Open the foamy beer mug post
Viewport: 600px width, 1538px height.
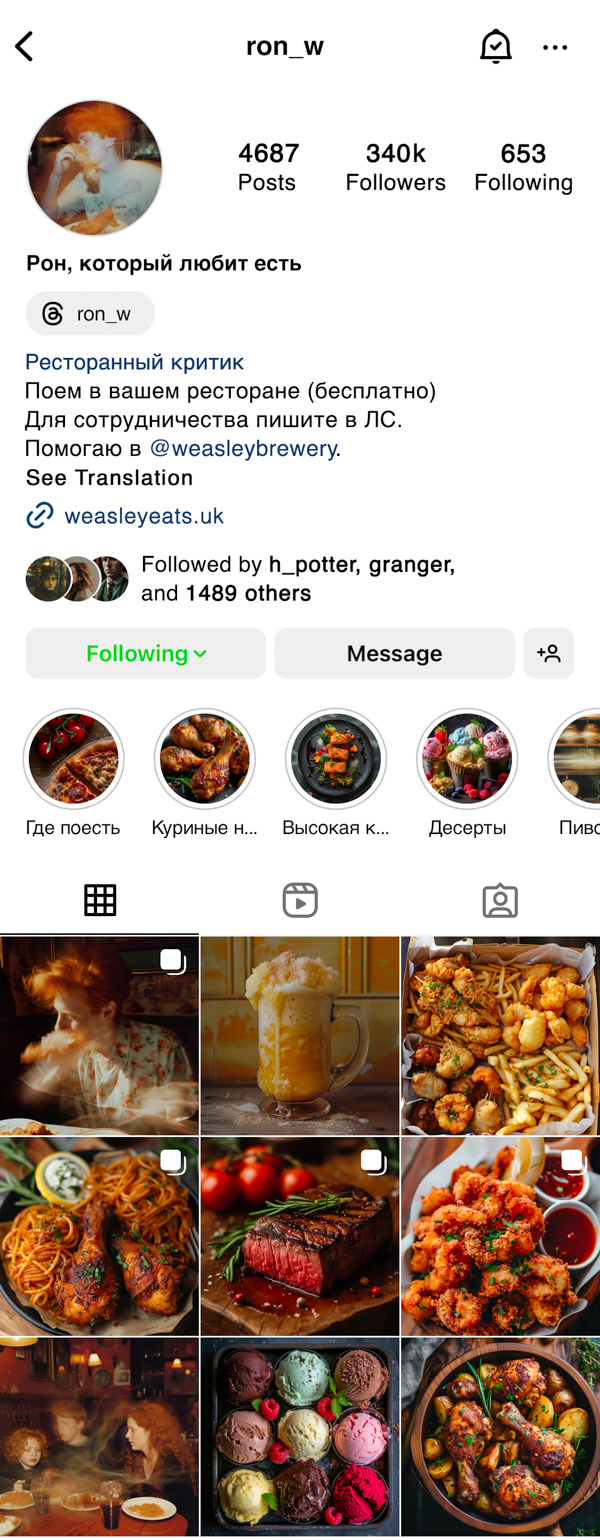click(x=300, y=1036)
